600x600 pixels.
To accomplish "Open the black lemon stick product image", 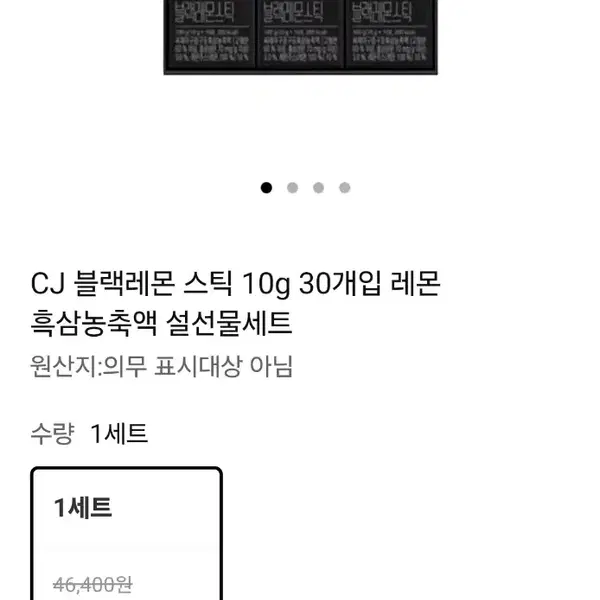I will coord(300,37).
